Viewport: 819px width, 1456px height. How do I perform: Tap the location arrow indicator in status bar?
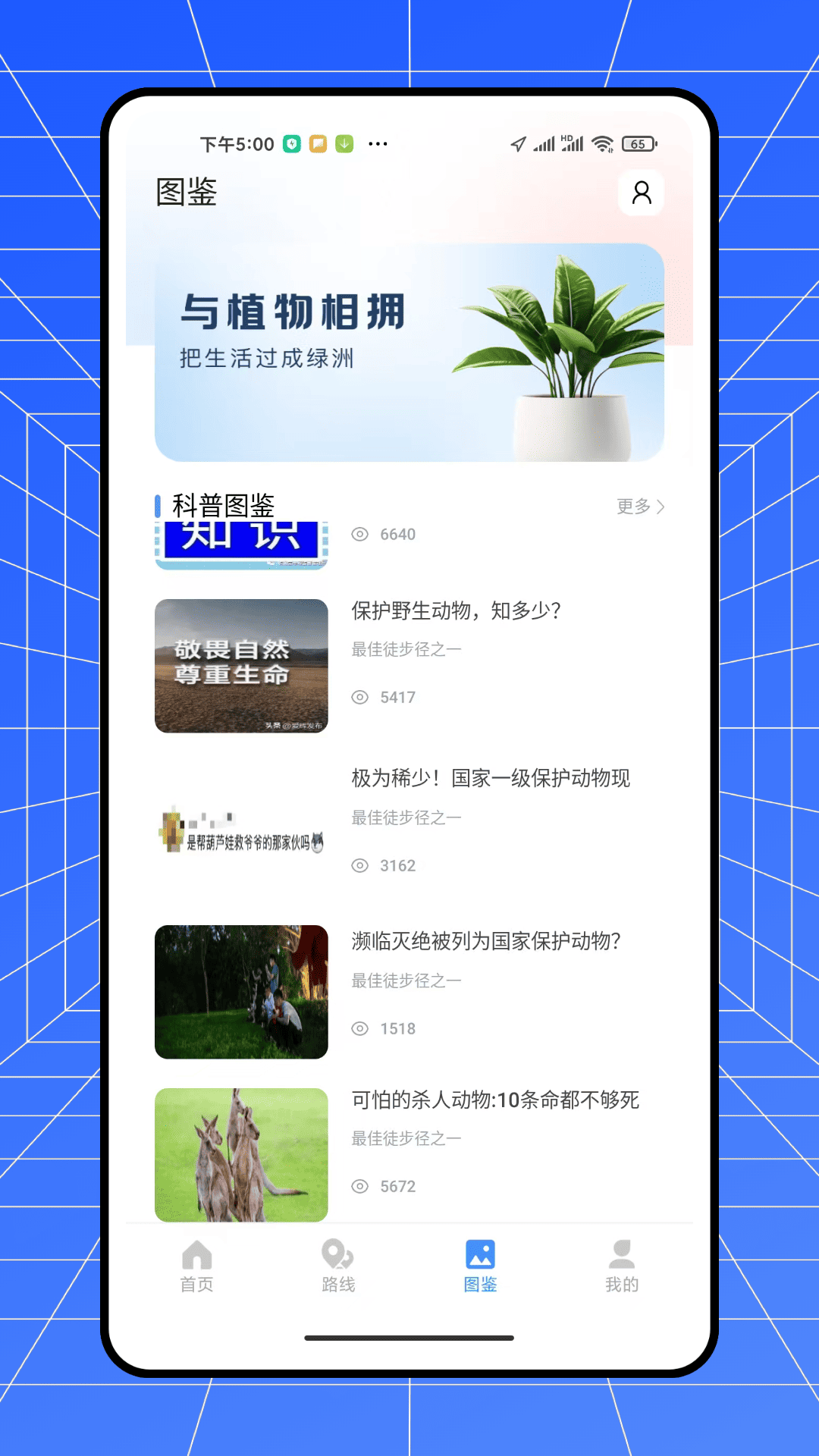[519, 143]
